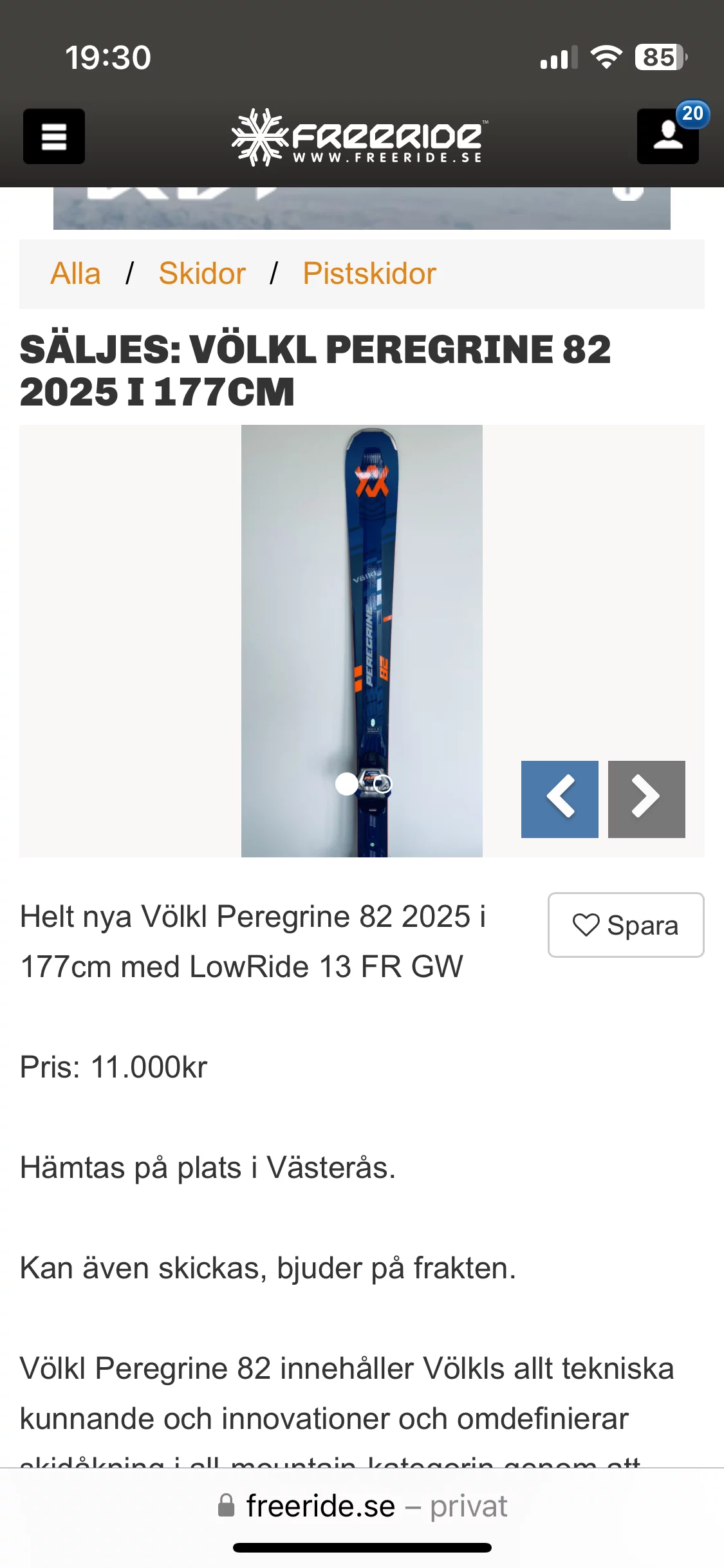This screenshot has height=1568, width=724.
Task: Open the banner ad above breadcrumbs
Action: pos(362,209)
